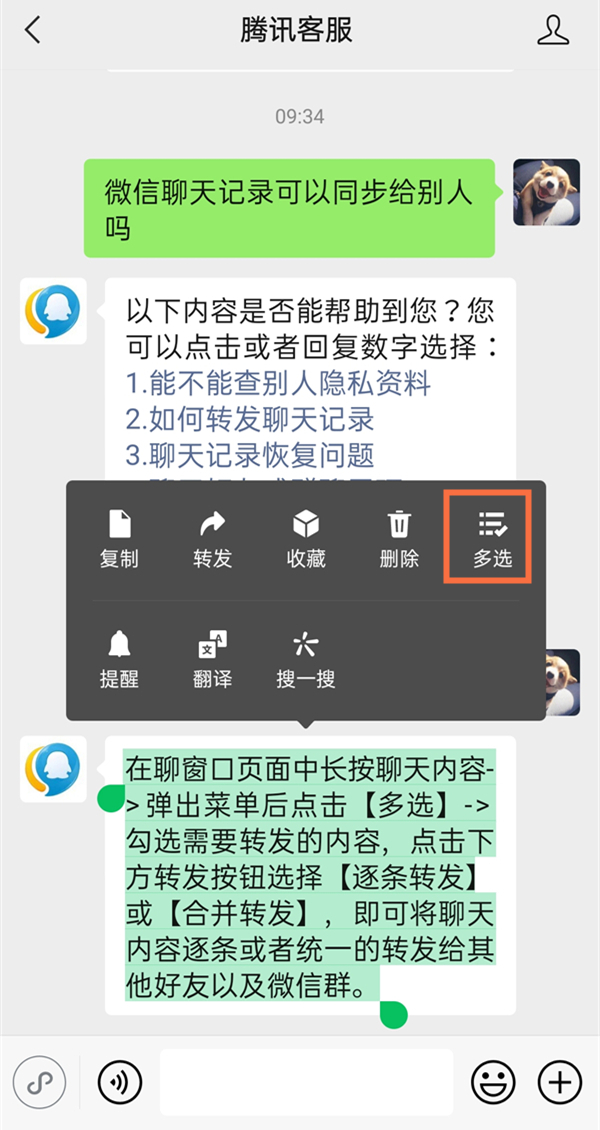This screenshot has height=1130, width=600.
Task: Tap the link icon beside voice button
Action: (x=40, y=1081)
